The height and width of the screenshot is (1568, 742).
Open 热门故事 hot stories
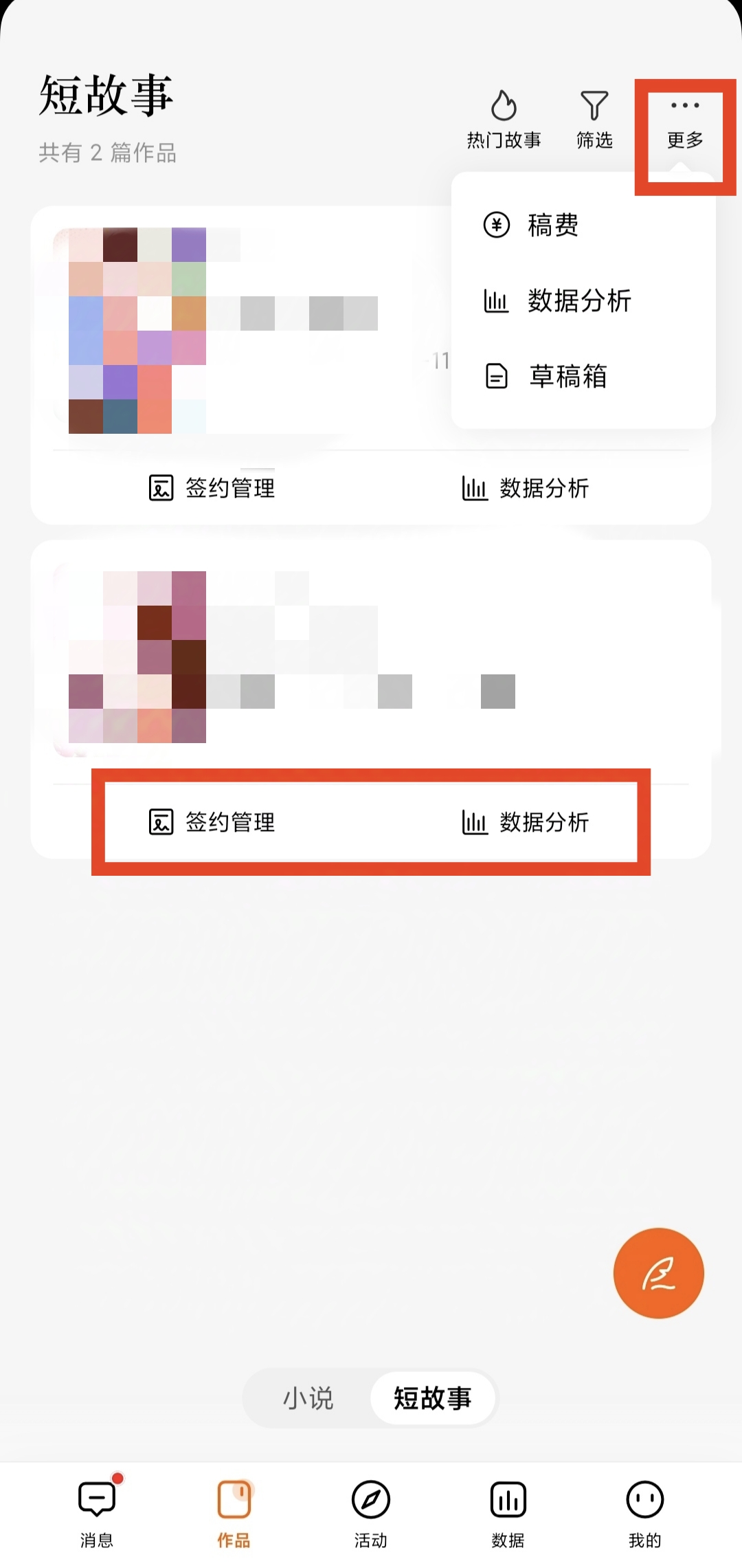click(x=504, y=120)
